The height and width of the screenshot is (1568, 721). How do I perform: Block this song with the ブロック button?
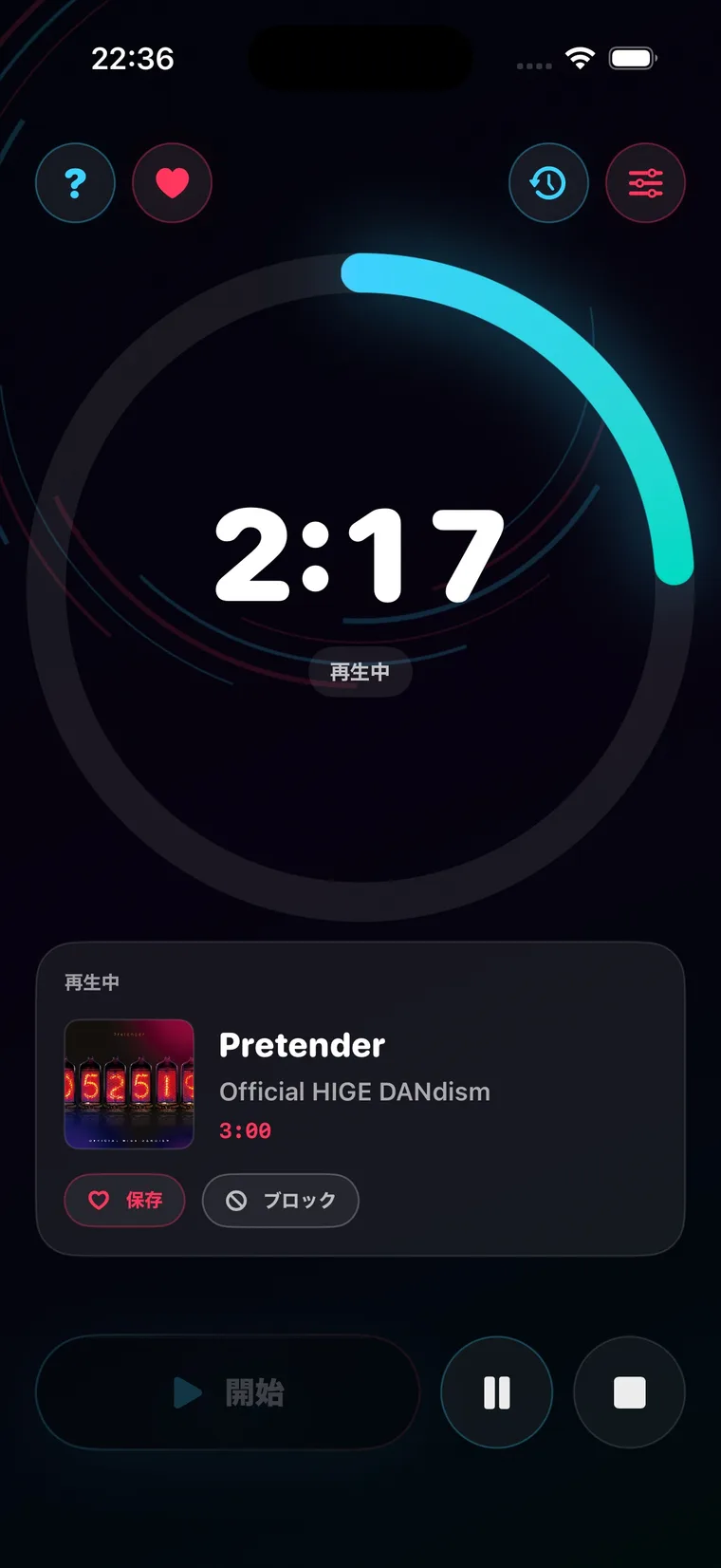[x=281, y=1201]
